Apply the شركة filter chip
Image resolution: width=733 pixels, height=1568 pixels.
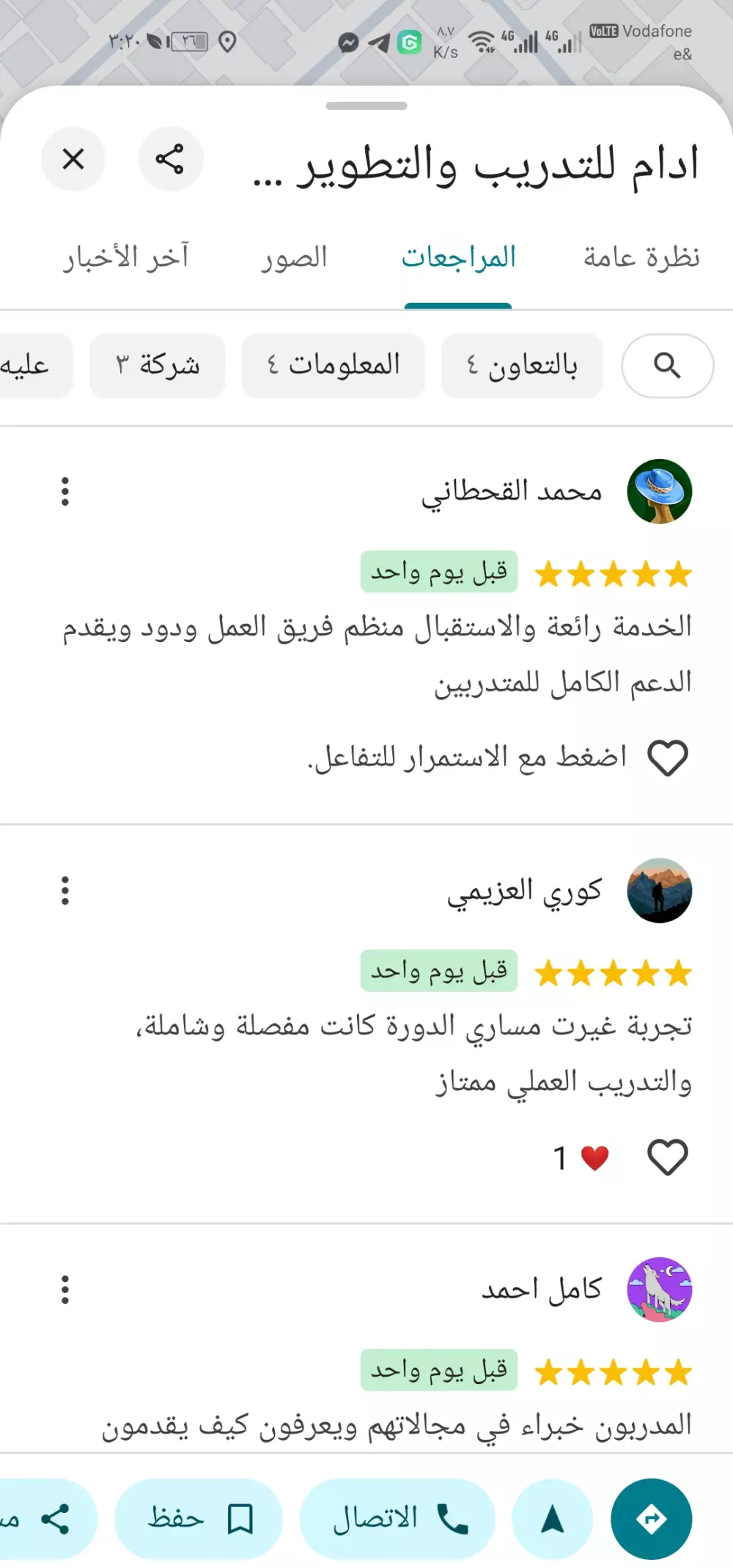(x=157, y=365)
